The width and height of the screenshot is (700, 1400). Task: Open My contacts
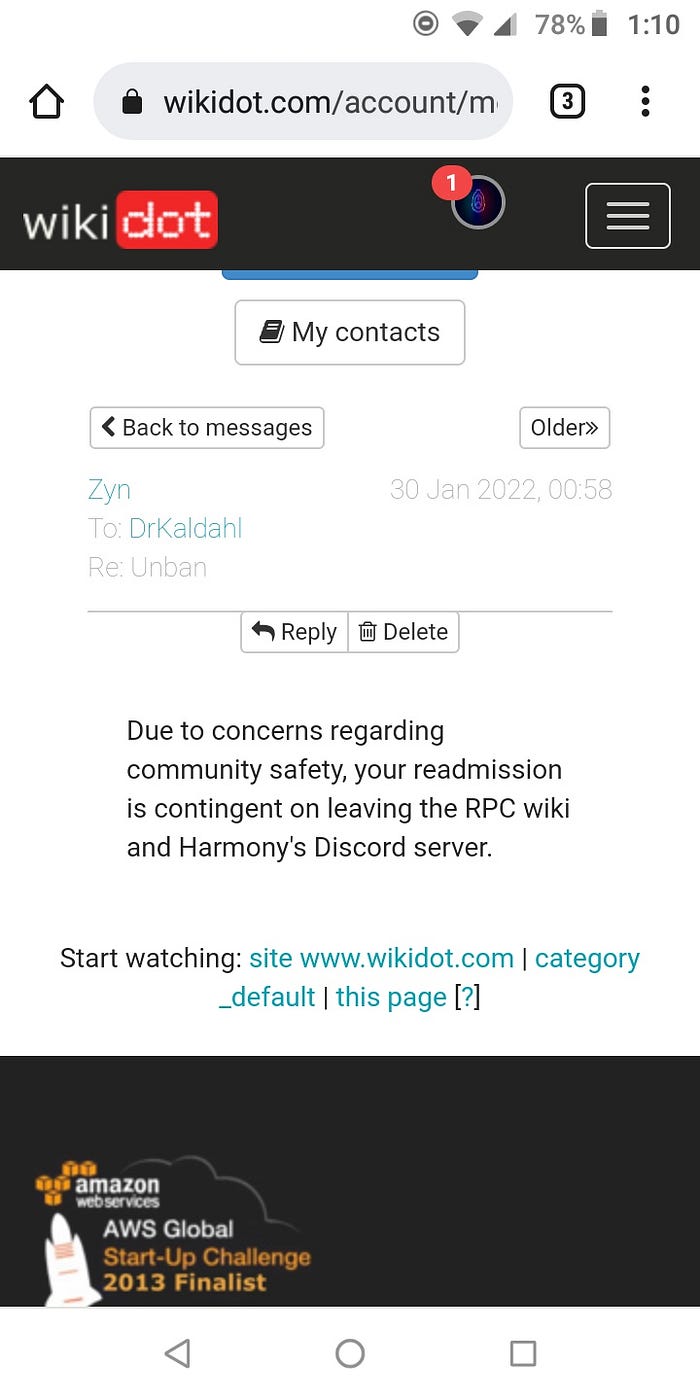pos(350,333)
